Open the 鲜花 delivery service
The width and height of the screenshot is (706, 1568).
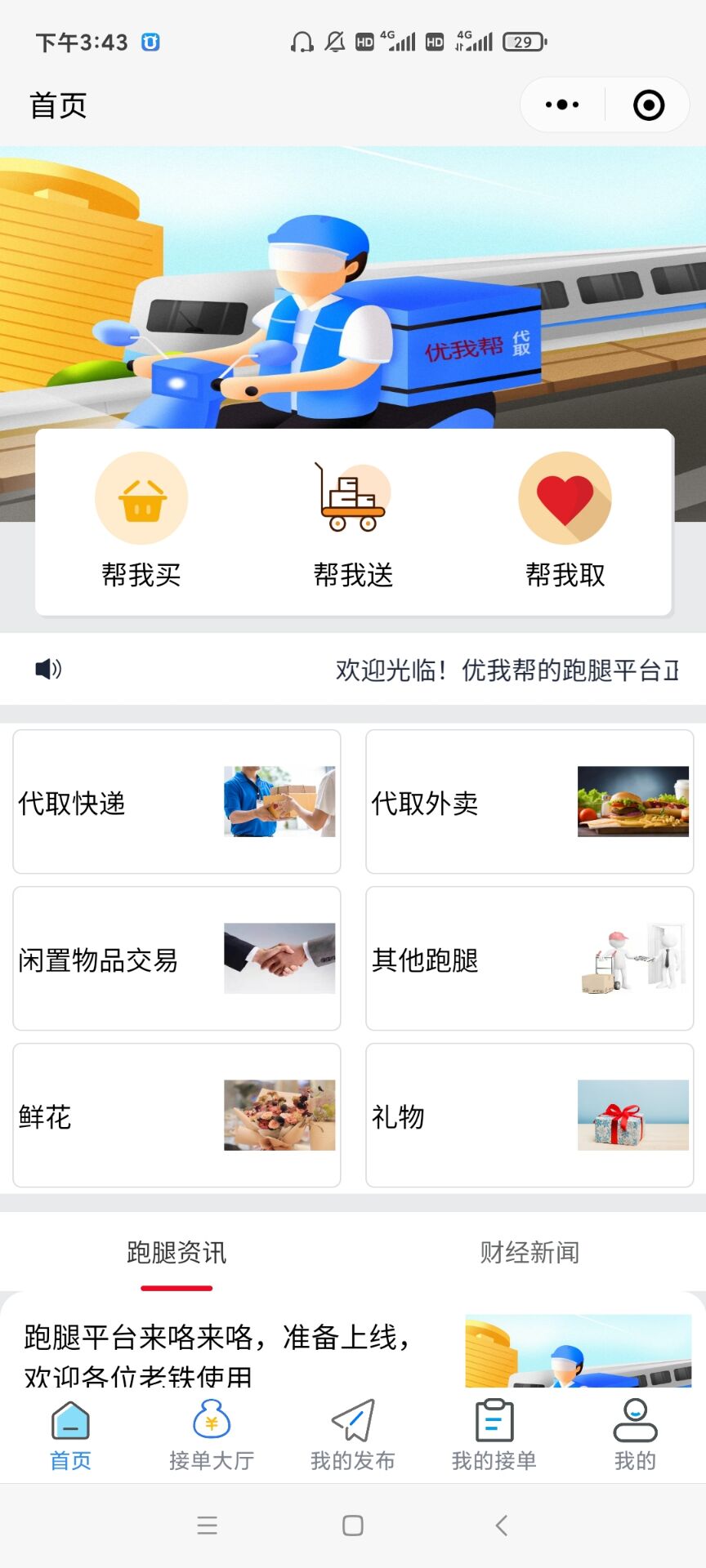pyautogui.click(x=176, y=1116)
